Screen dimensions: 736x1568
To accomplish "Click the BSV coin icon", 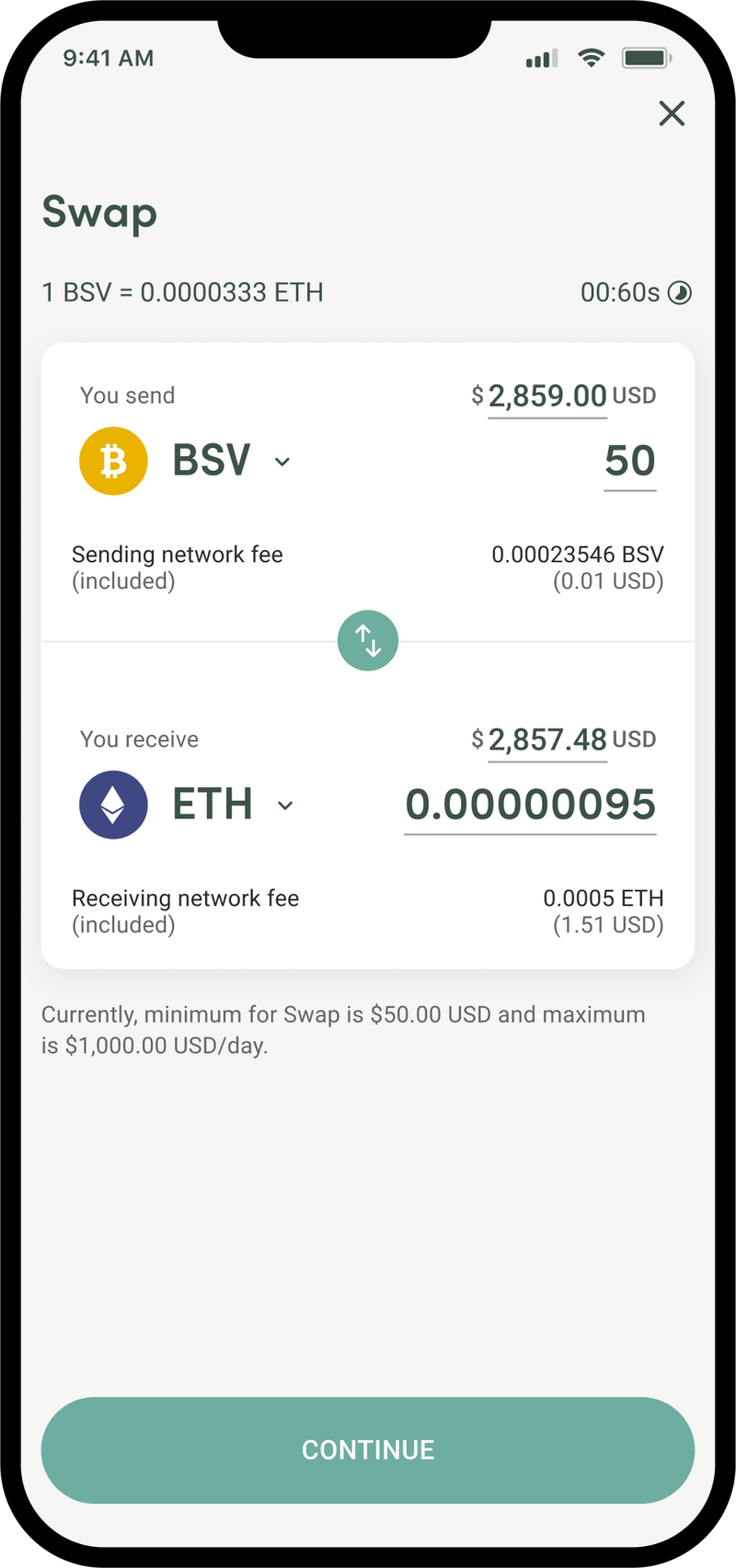I will [112, 460].
